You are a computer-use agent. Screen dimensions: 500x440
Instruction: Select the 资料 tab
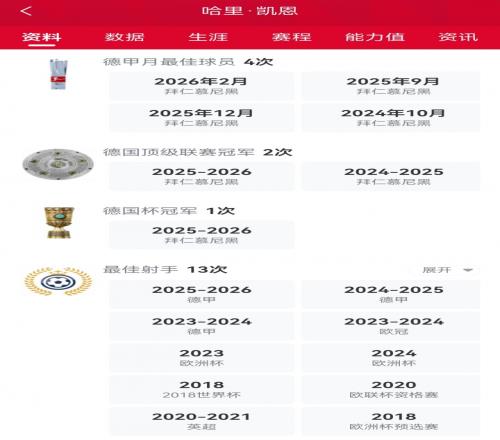click(42, 37)
